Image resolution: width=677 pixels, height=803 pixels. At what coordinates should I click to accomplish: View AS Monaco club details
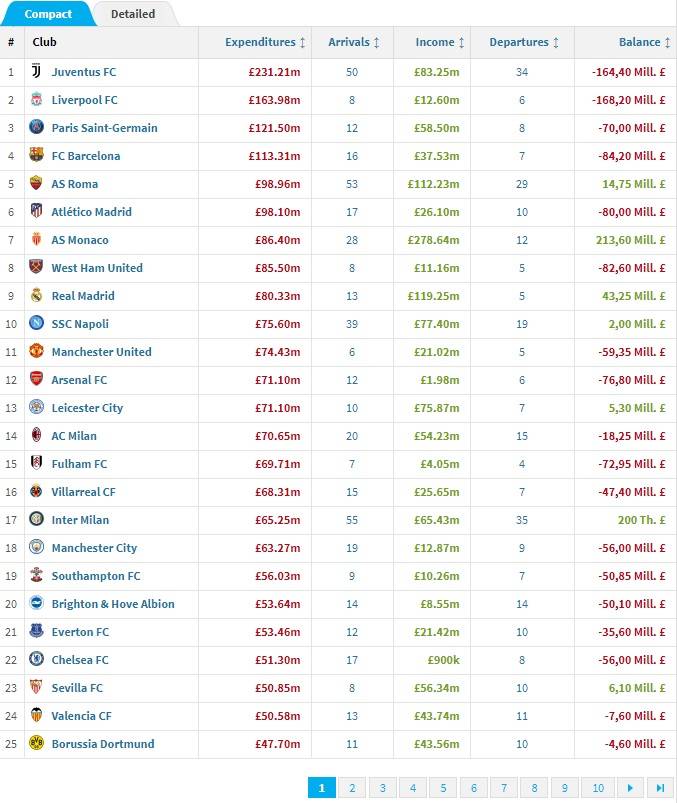80,240
